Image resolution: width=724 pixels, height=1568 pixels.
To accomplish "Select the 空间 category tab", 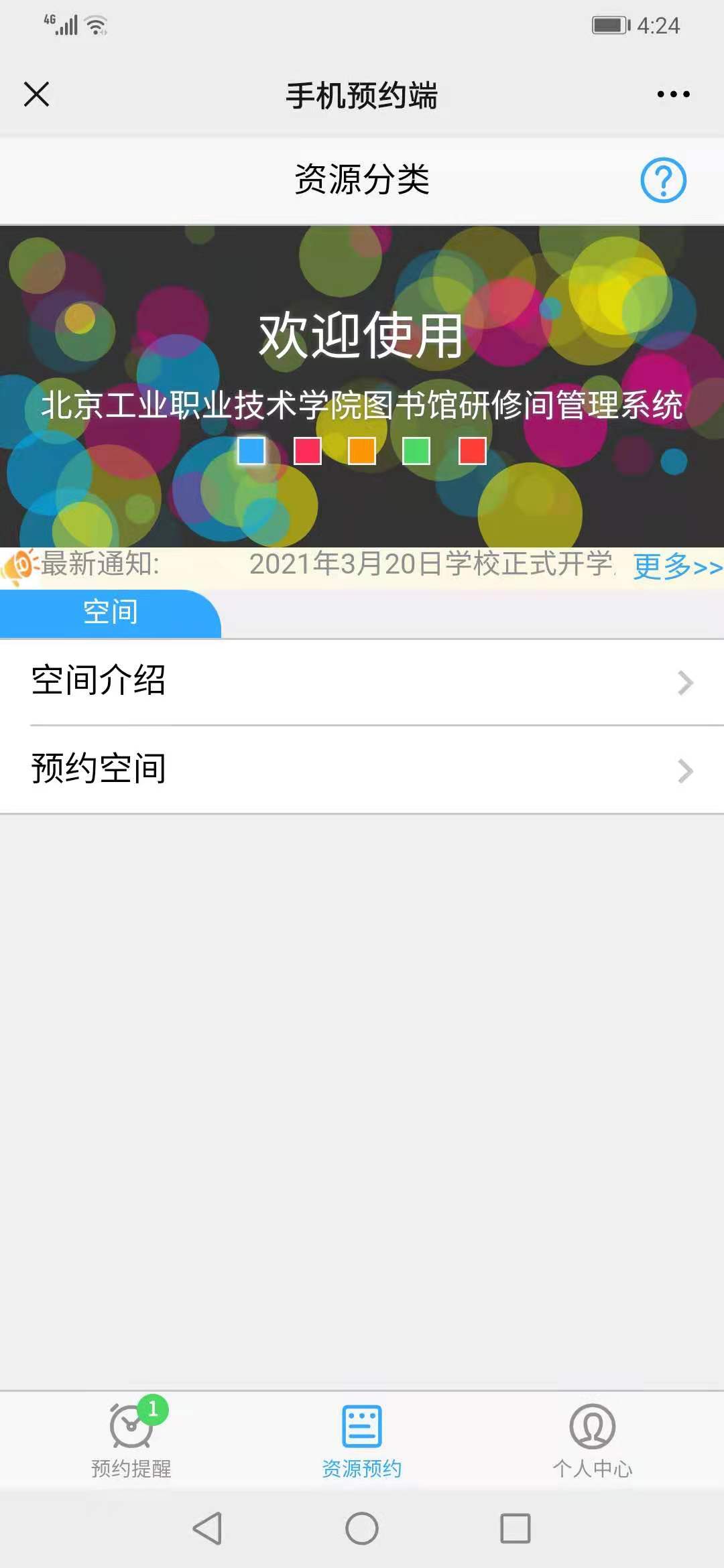I will [111, 612].
